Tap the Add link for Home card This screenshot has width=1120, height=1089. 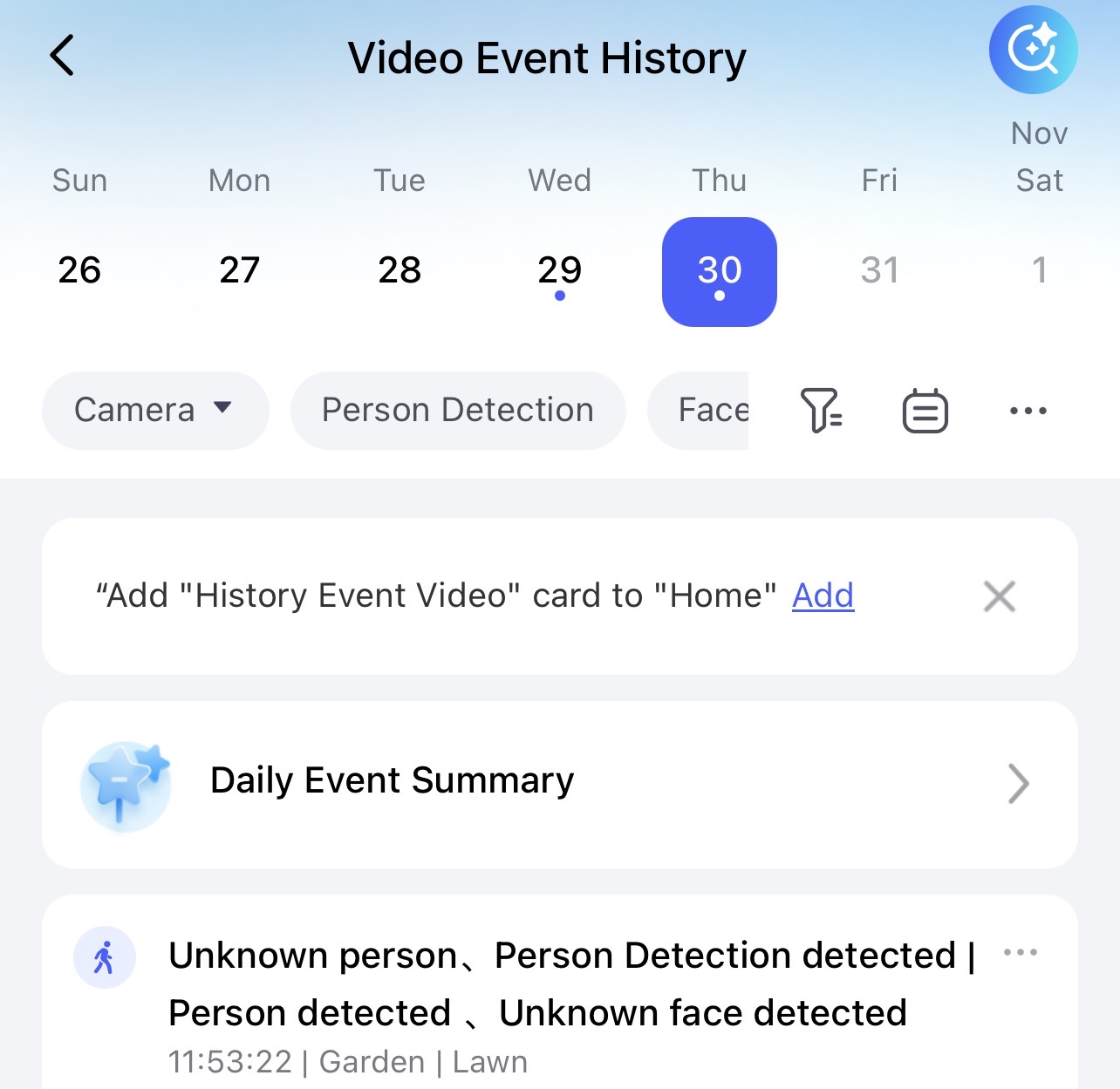pyautogui.click(x=823, y=596)
